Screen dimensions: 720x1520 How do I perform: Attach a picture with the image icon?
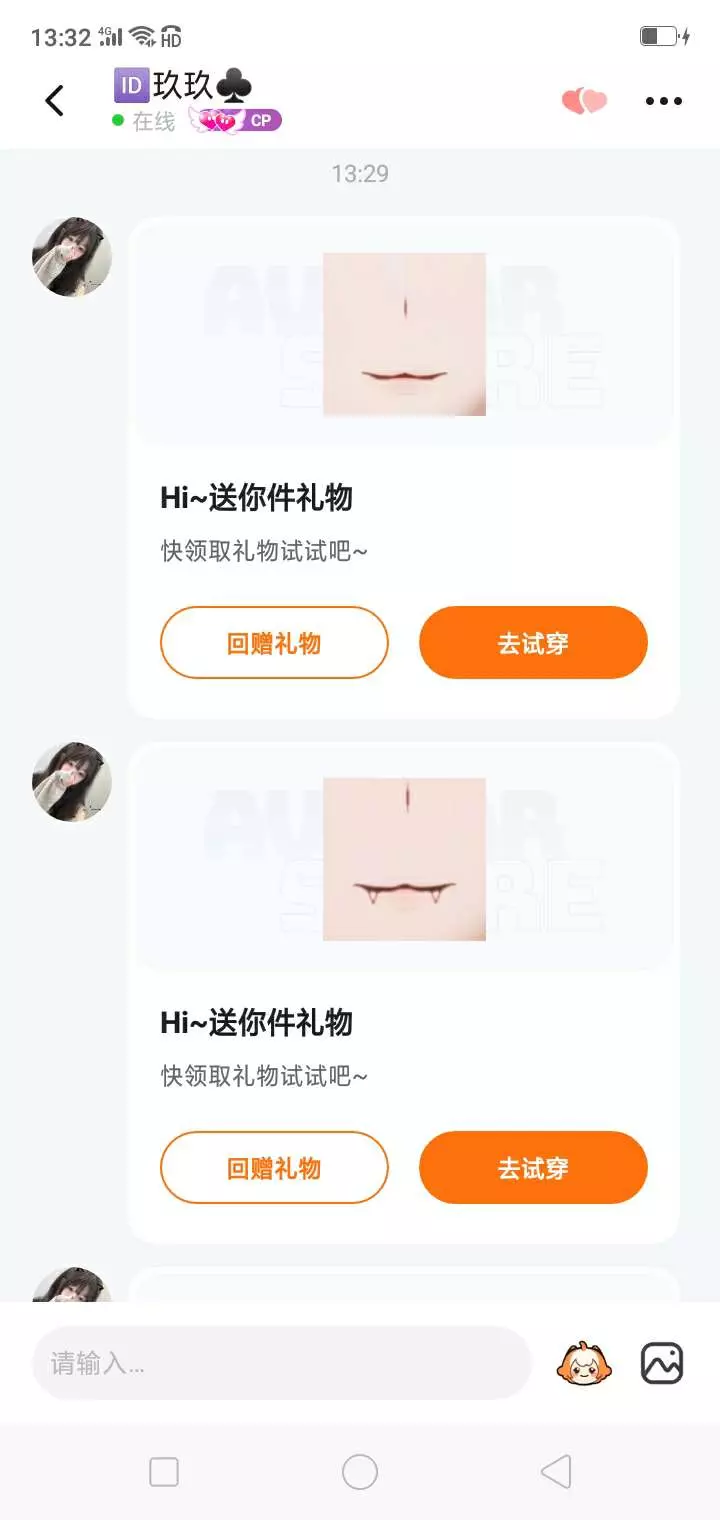click(662, 1363)
